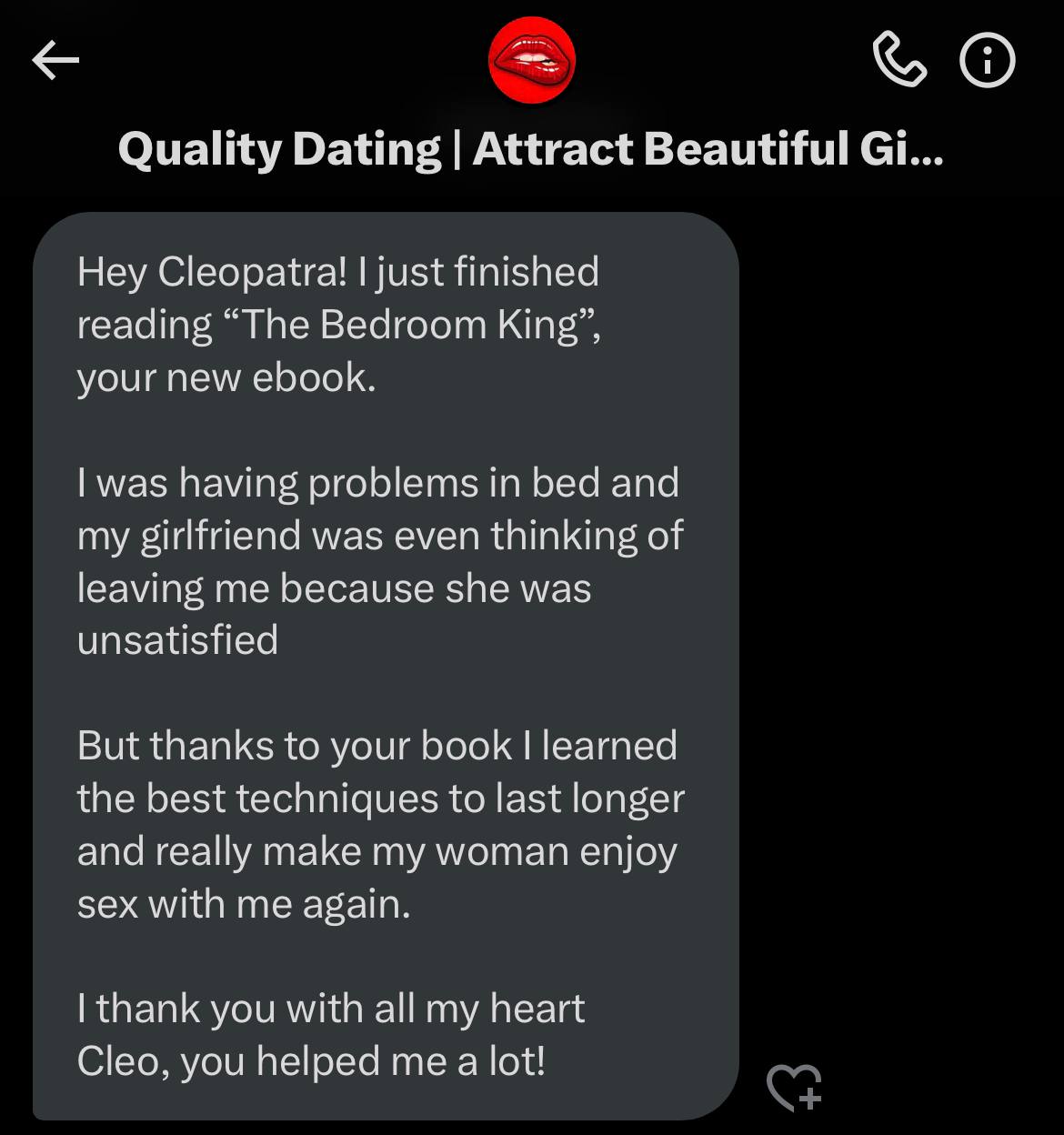Open conversation info via the i icon
Screen dimensions: 1064x1135
coord(987,60)
